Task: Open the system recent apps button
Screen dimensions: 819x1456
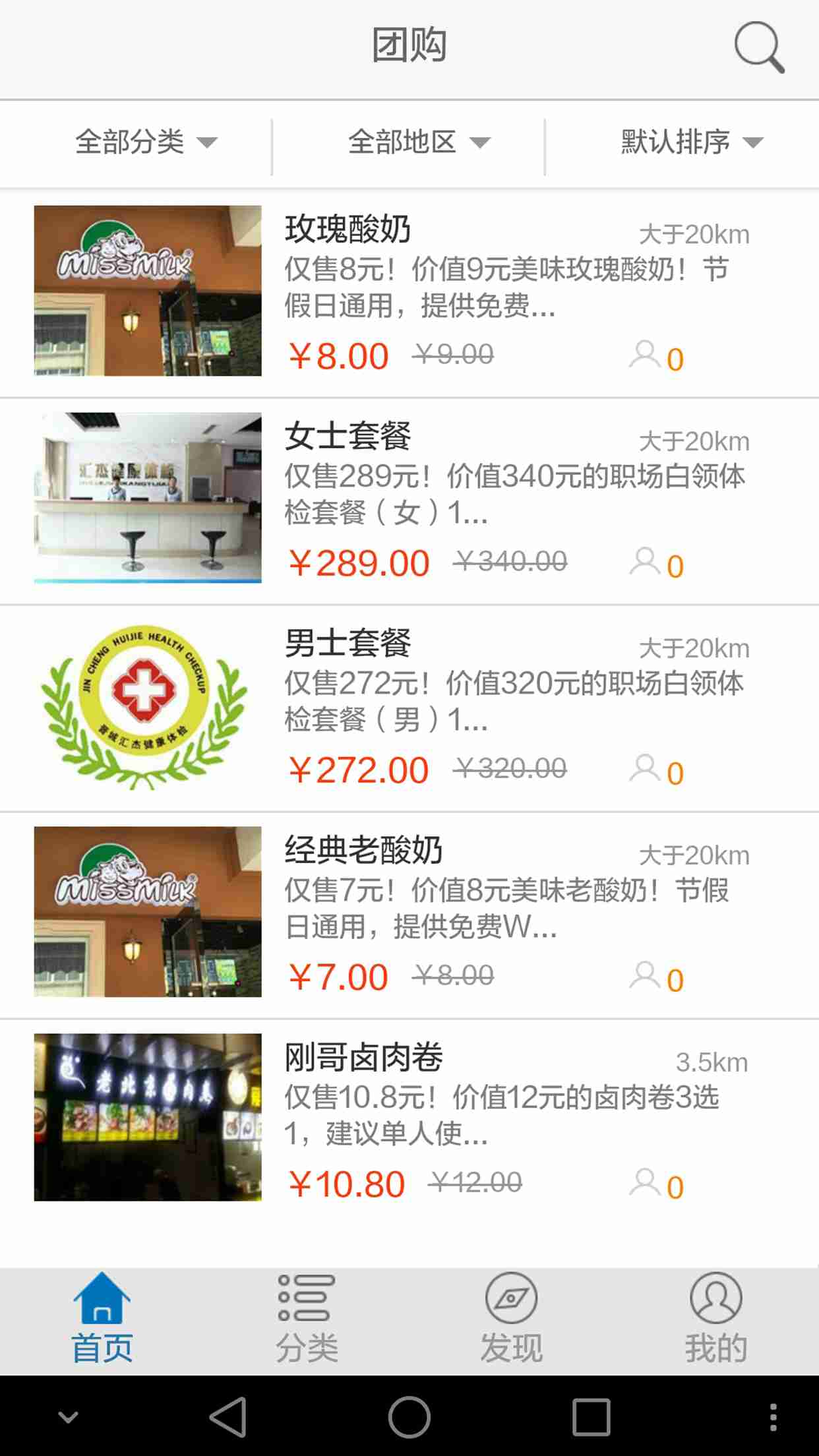Action: [x=591, y=1416]
